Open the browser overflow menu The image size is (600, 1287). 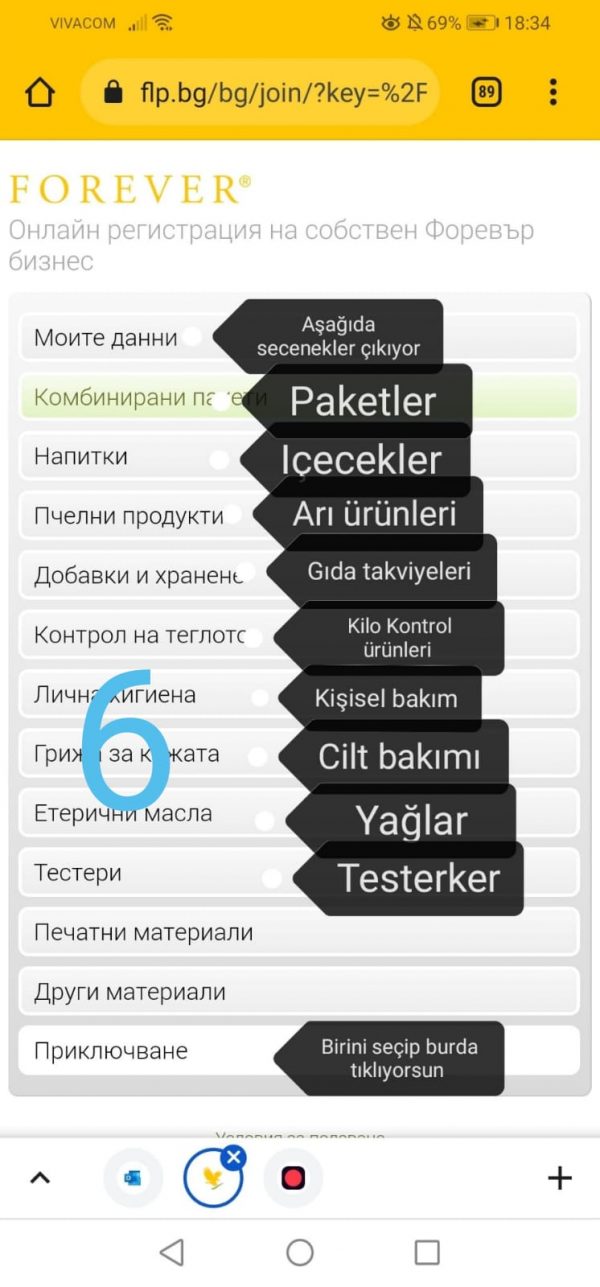tap(553, 93)
